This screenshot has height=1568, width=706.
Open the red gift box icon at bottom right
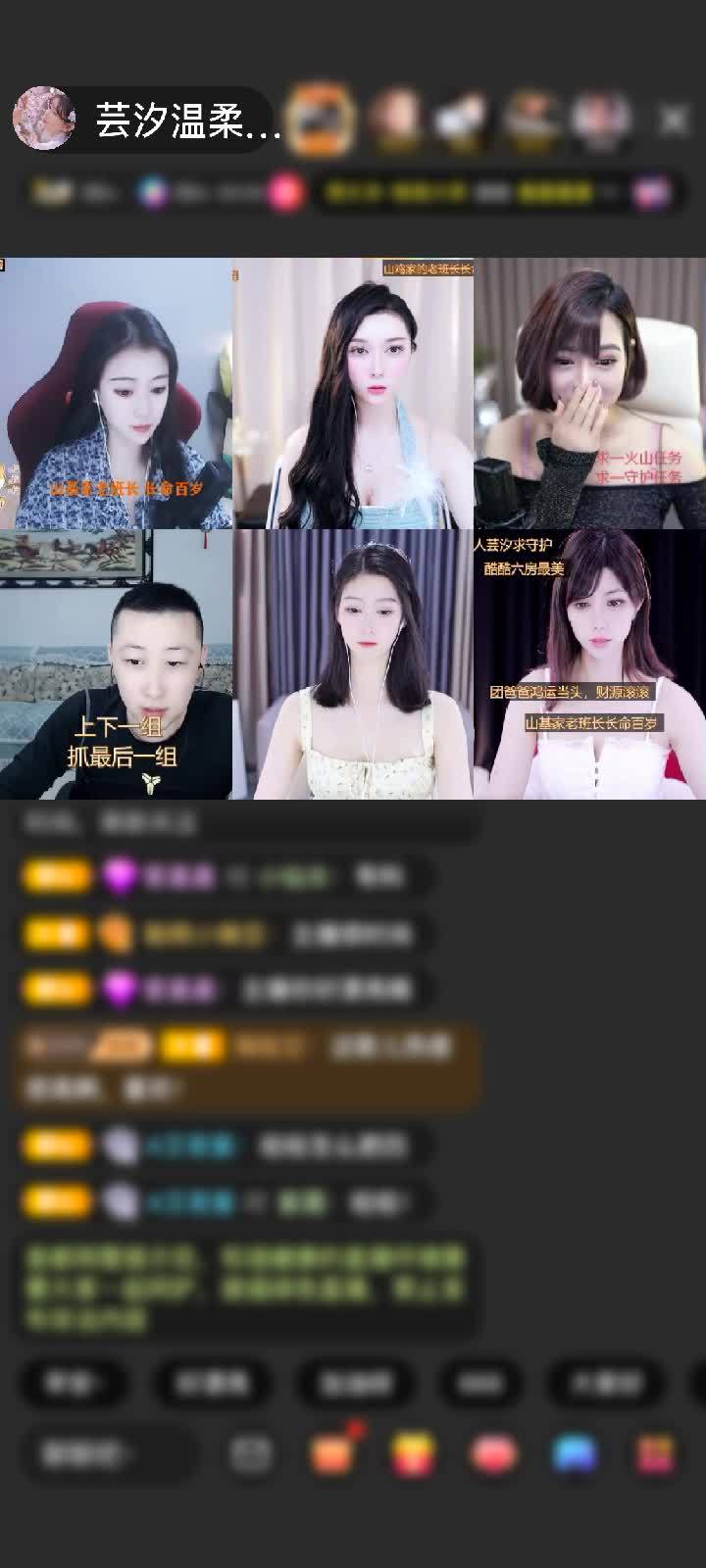point(654,1454)
